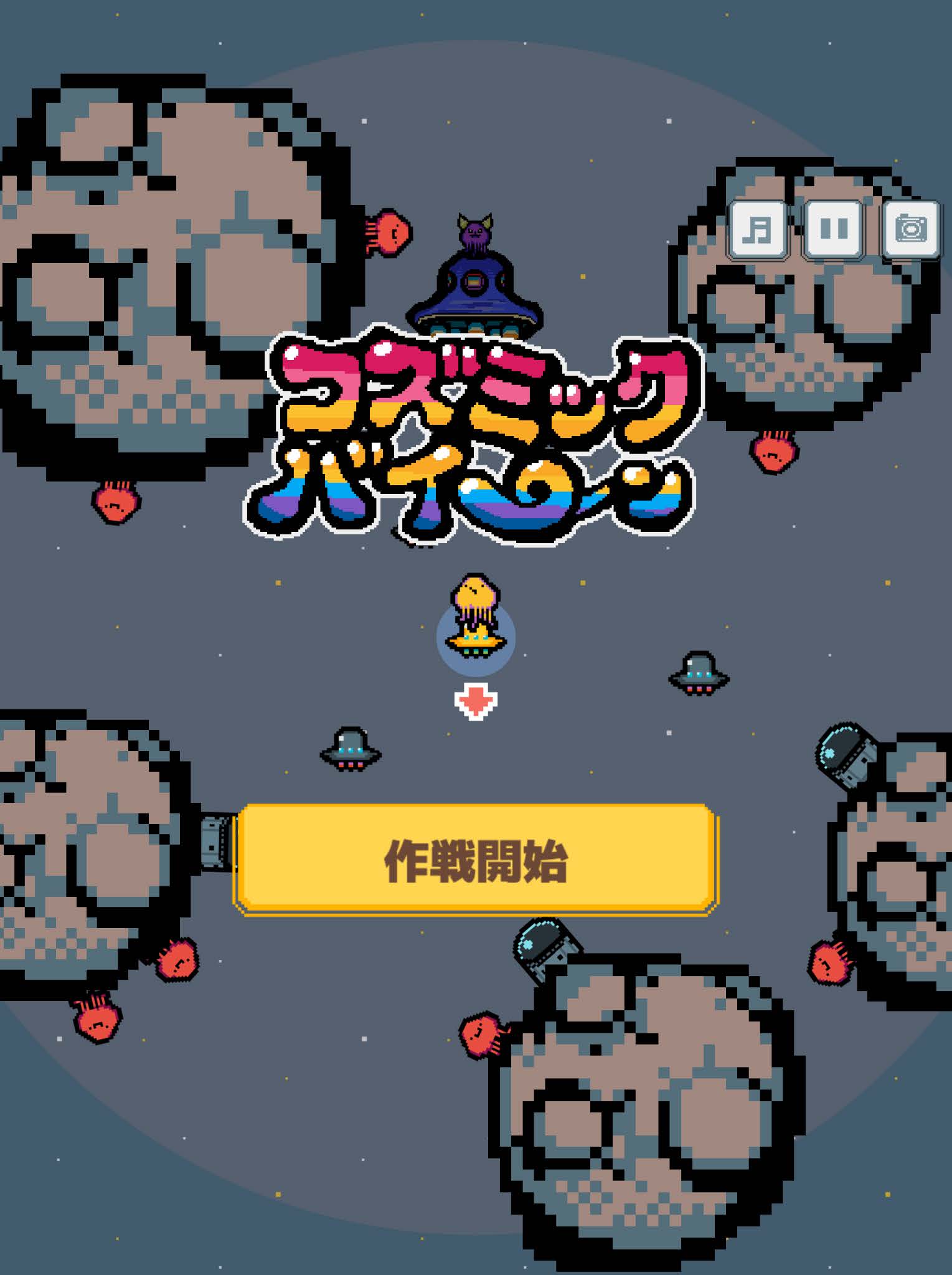The height and width of the screenshot is (1275, 952).
Task: Tap the 作戦開始 start button
Action: click(x=476, y=860)
